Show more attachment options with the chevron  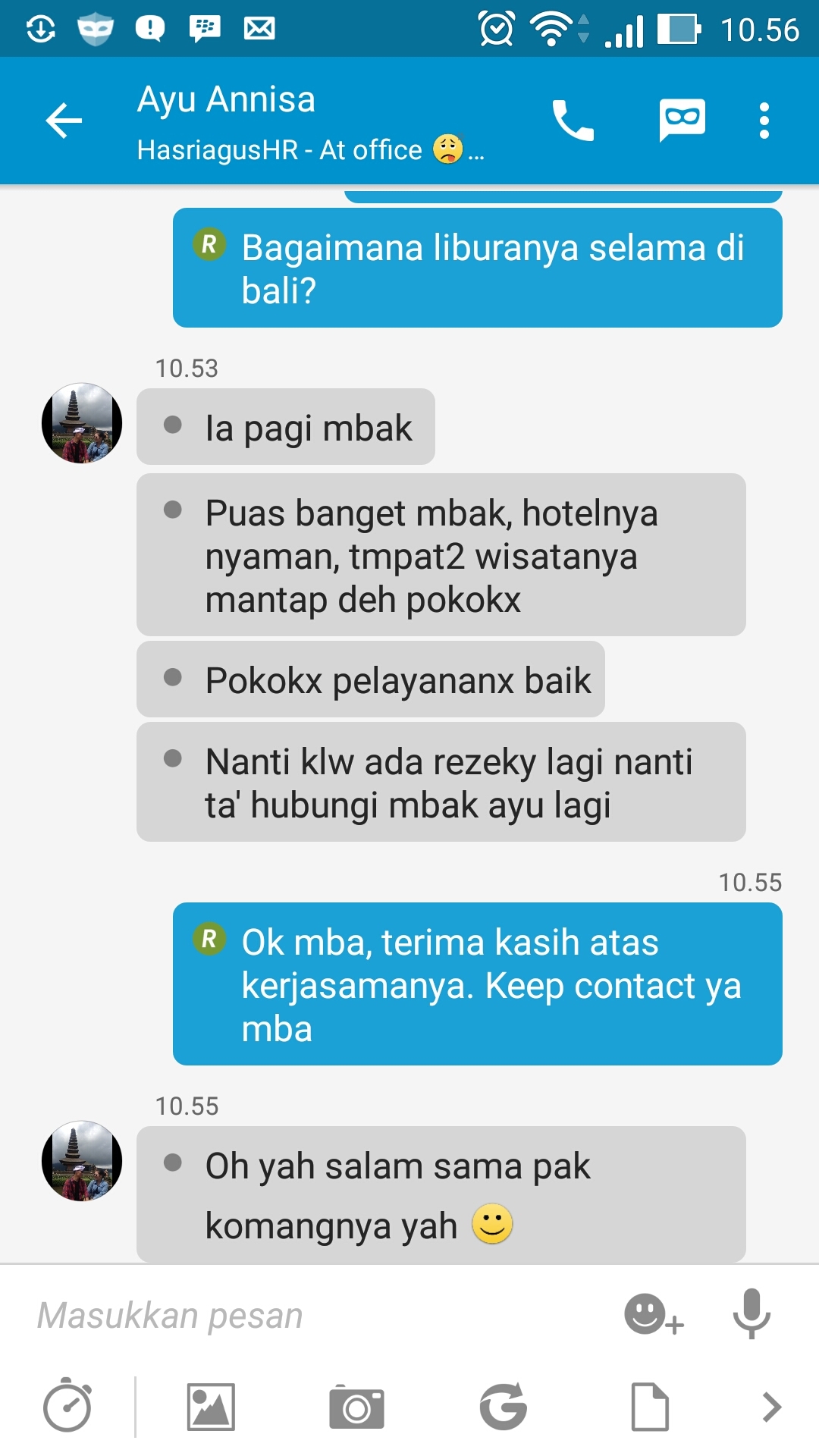[772, 1407]
